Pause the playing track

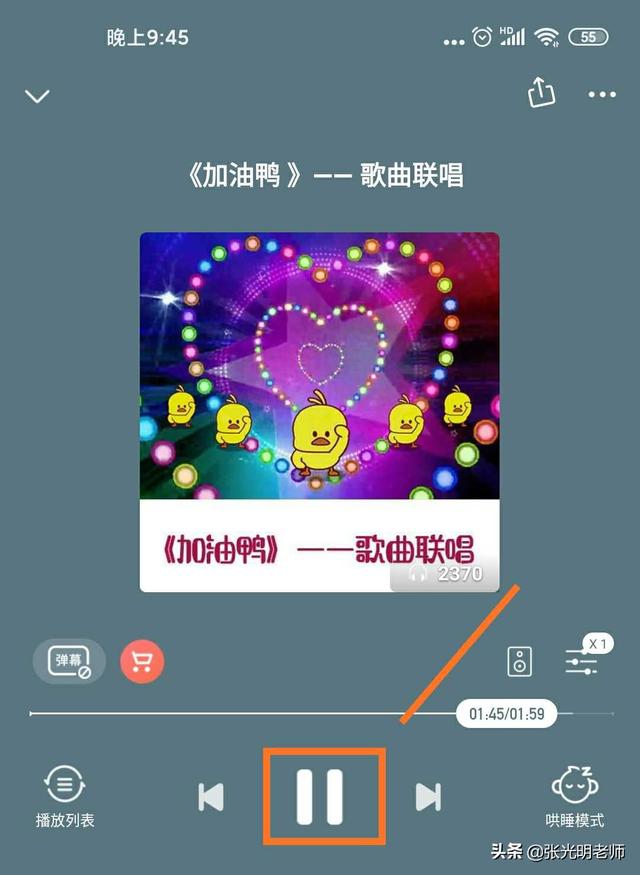click(322, 796)
